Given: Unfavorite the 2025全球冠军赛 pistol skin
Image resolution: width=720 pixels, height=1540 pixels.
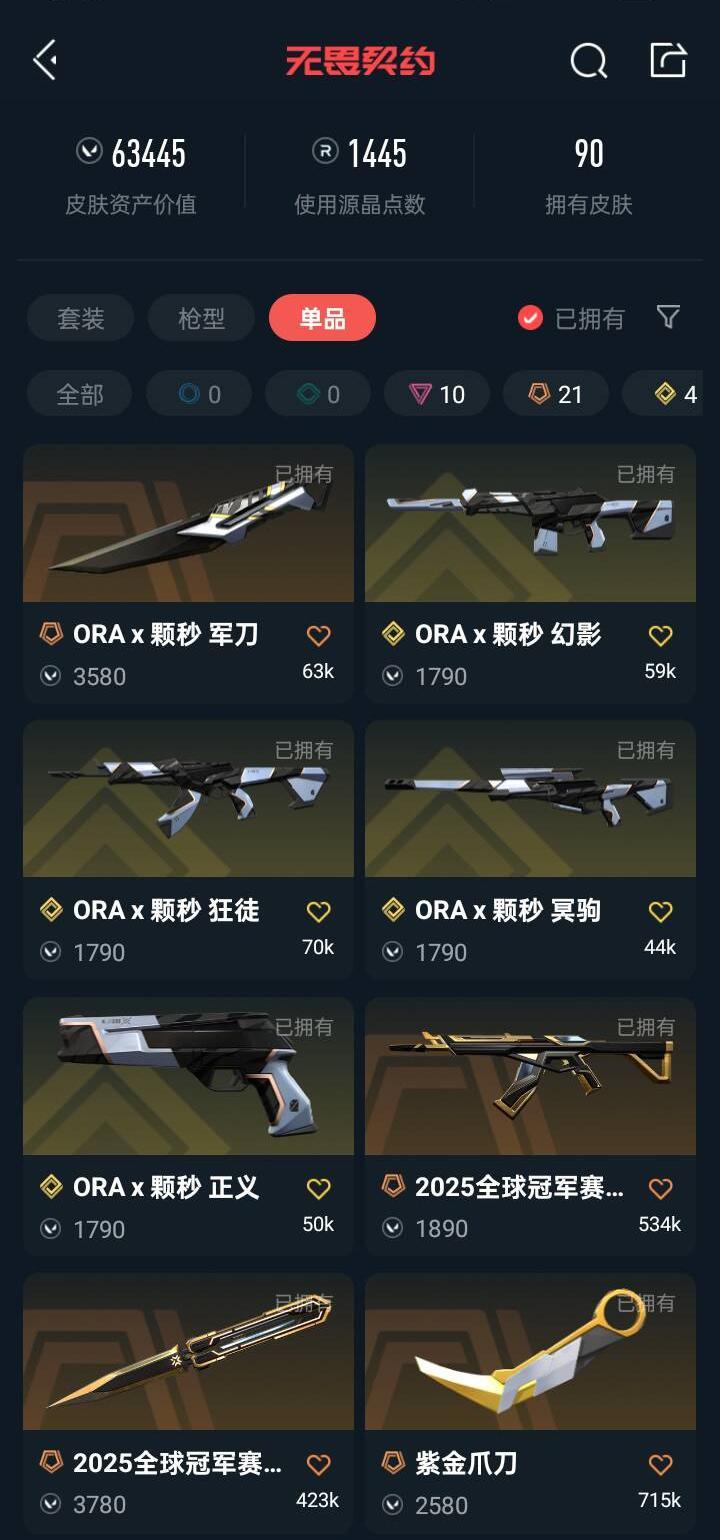Looking at the screenshot, I should tap(659, 1188).
